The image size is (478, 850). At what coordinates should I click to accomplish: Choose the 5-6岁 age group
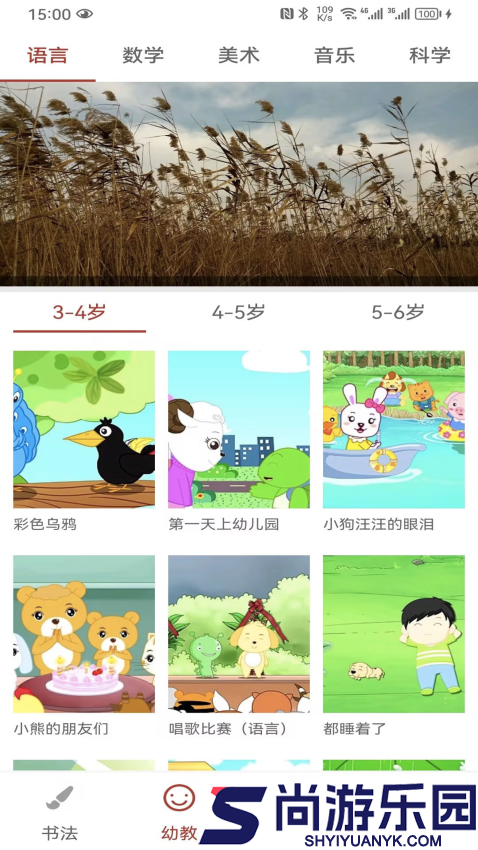click(398, 312)
